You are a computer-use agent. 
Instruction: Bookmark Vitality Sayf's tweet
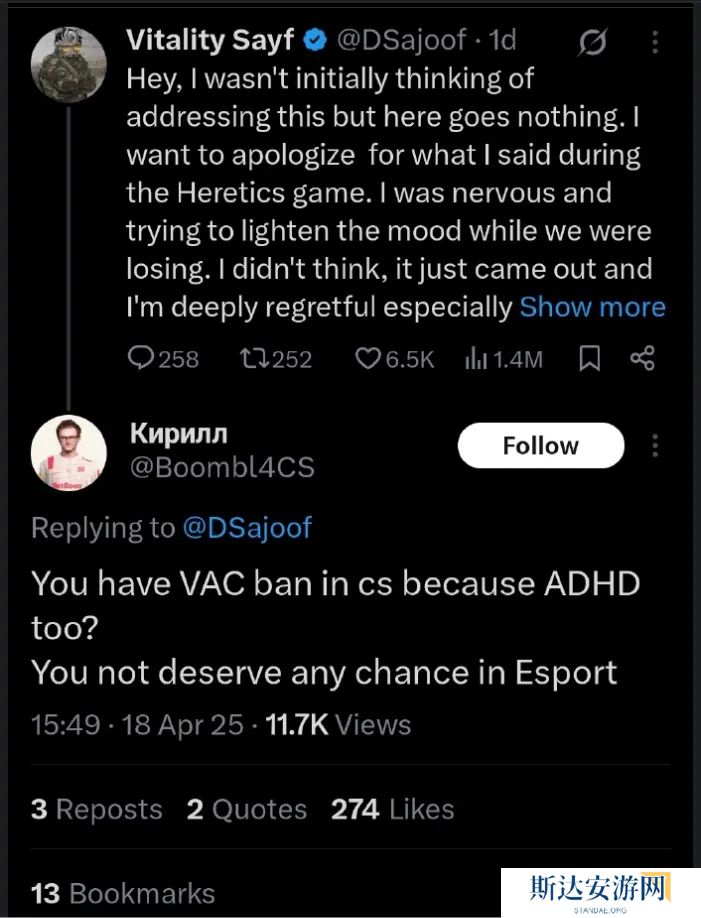pos(590,358)
